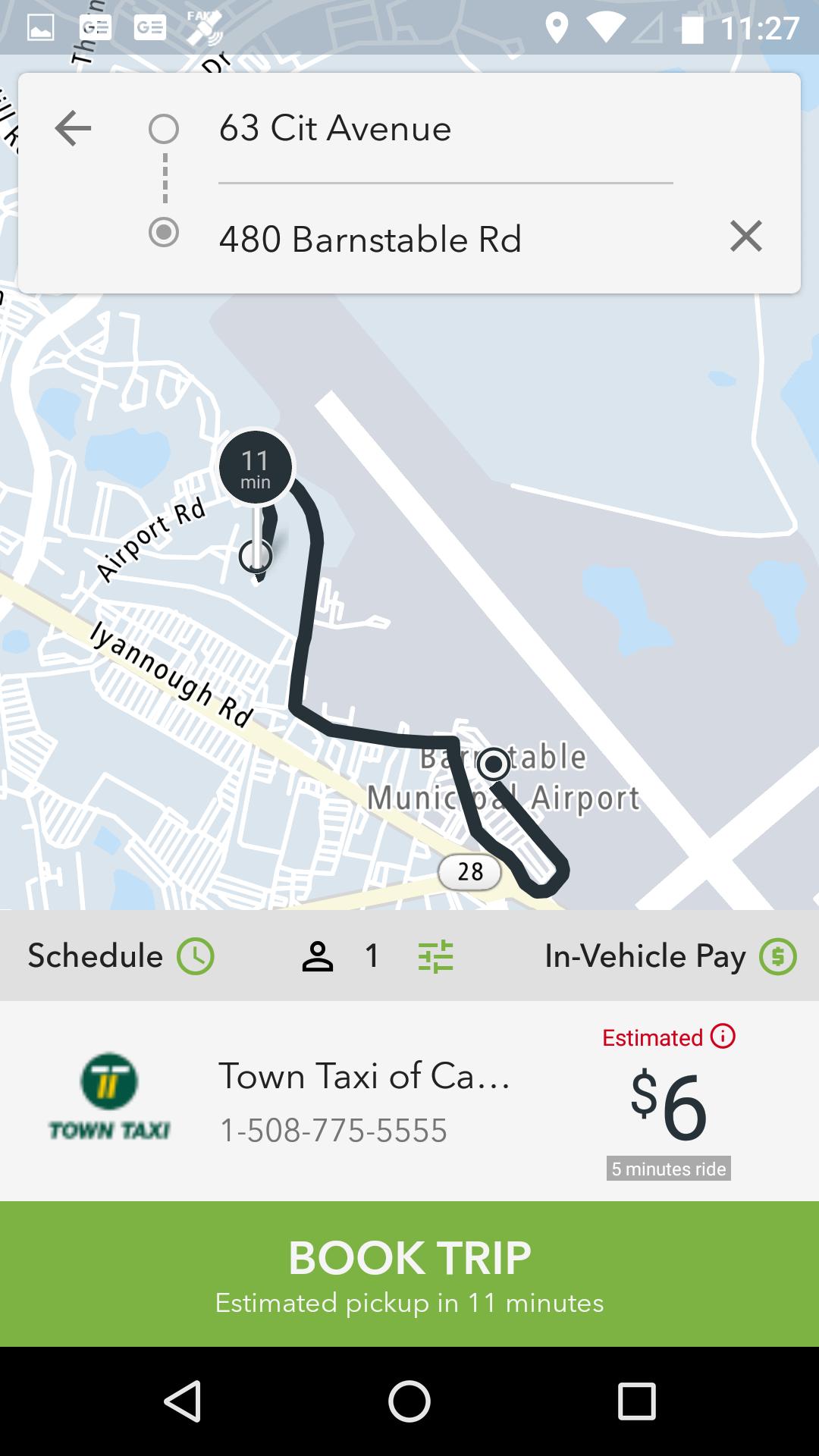
Task: Tap Book Trip button
Action: coord(409,1274)
